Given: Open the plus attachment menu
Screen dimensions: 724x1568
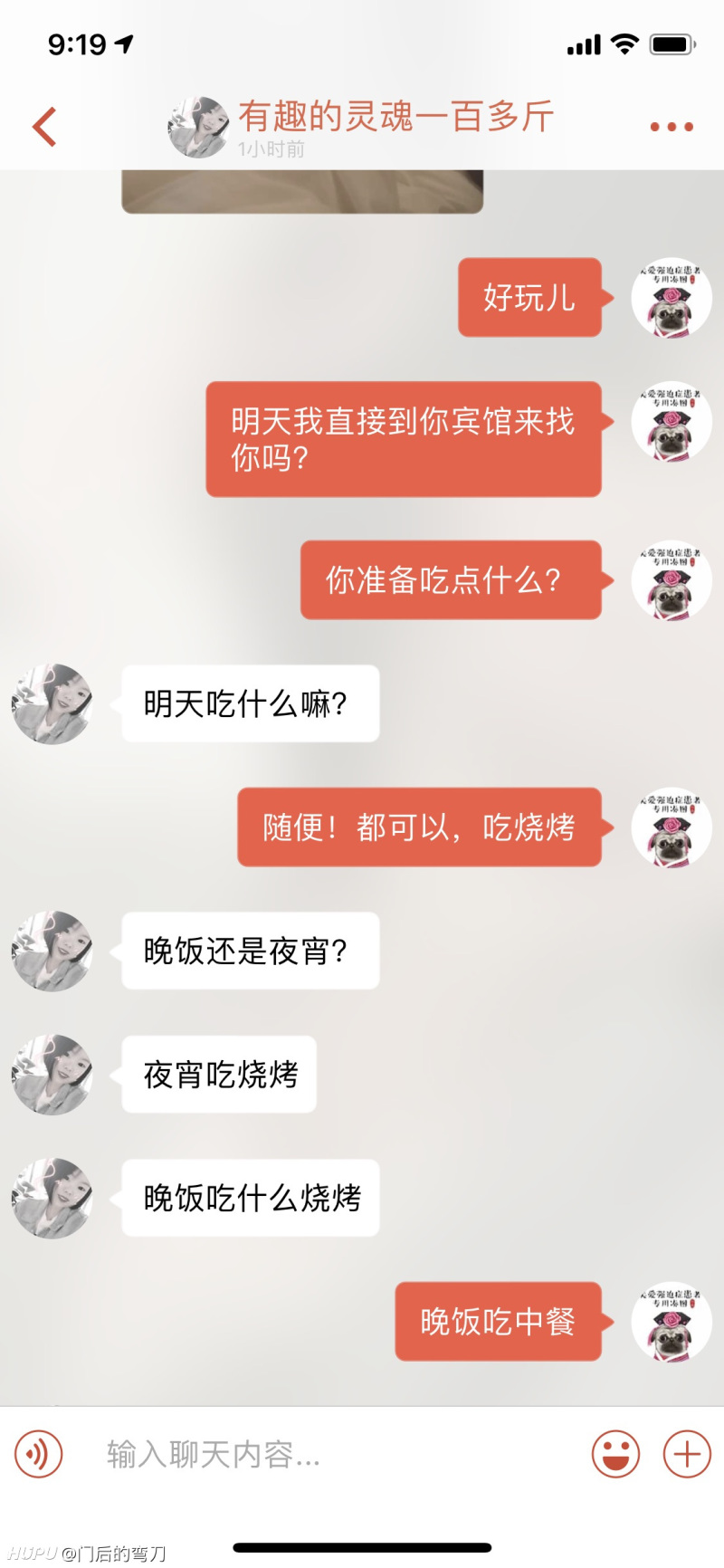Looking at the screenshot, I should [x=687, y=1455].
